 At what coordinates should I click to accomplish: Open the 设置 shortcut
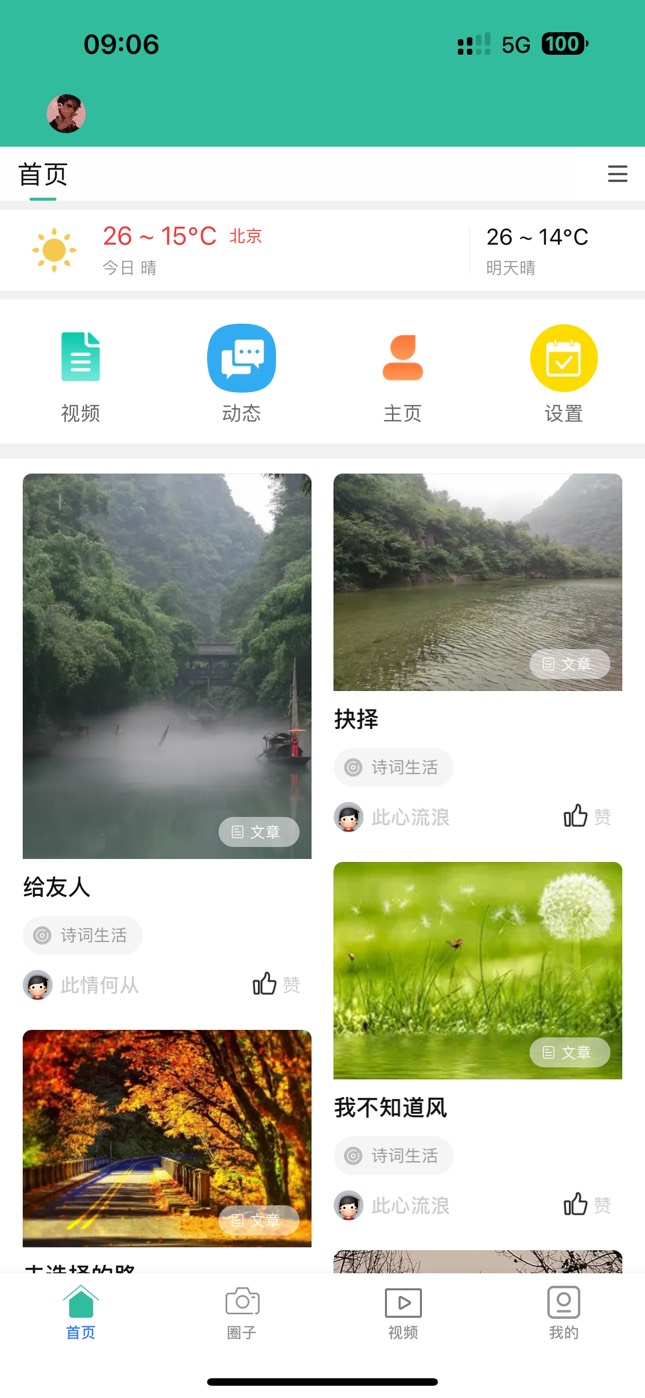pos(564,375)
